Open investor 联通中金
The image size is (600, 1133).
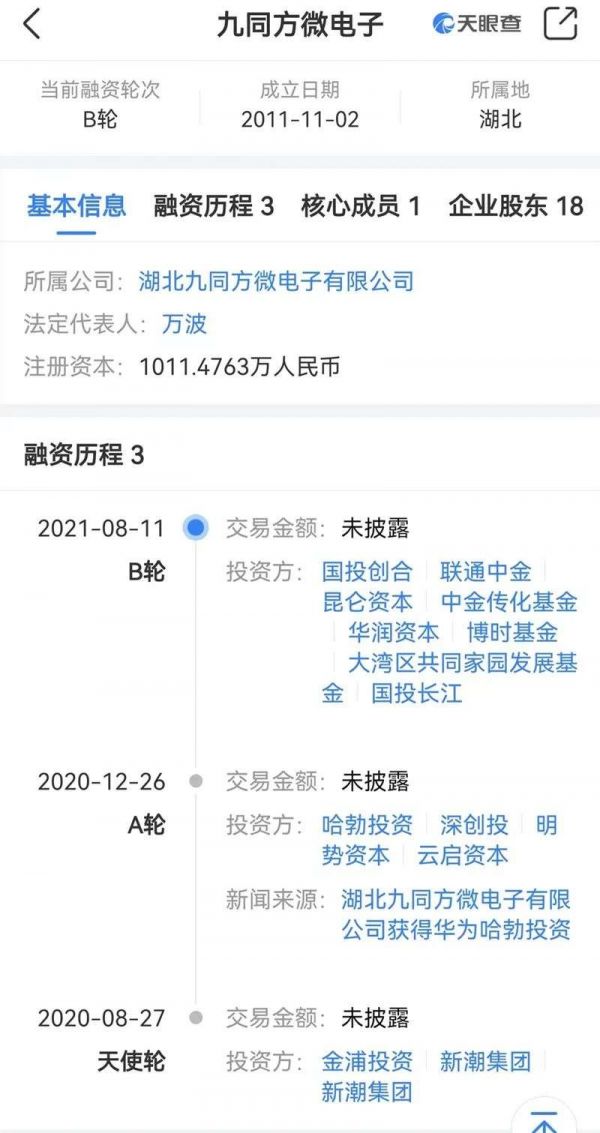pos(485,572)
